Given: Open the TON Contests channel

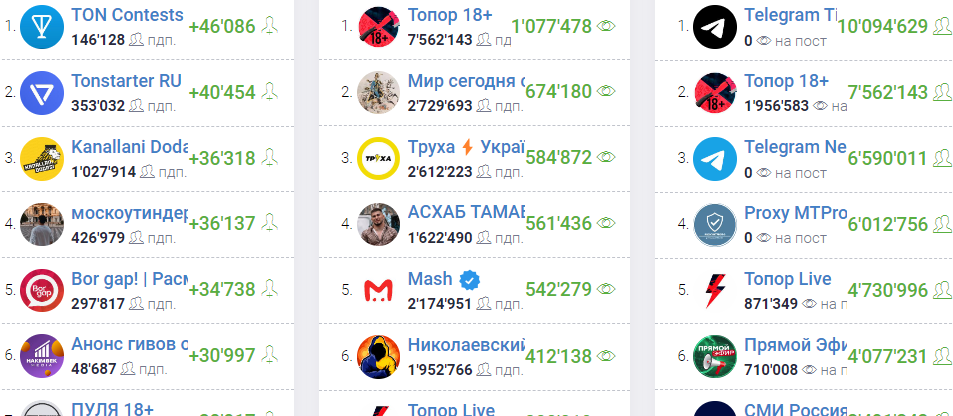Looking at the screenshot, I should [127, 15].
